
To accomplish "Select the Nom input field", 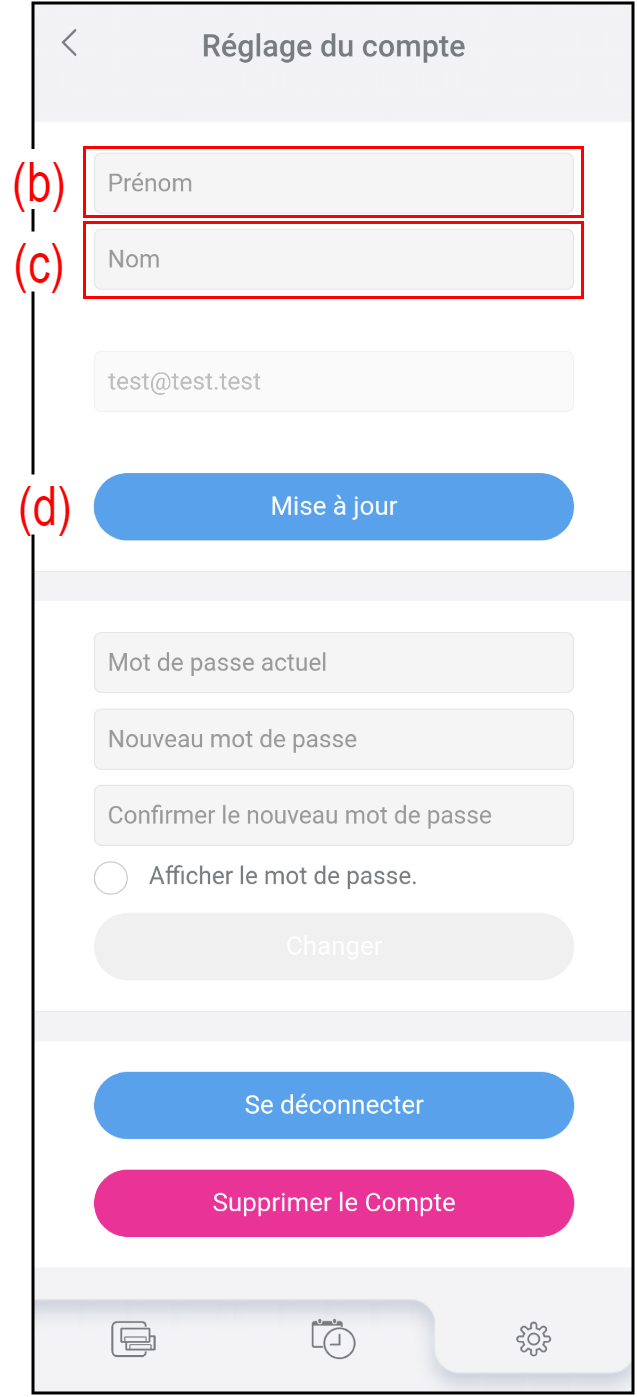I will click(x=333, y=259).
